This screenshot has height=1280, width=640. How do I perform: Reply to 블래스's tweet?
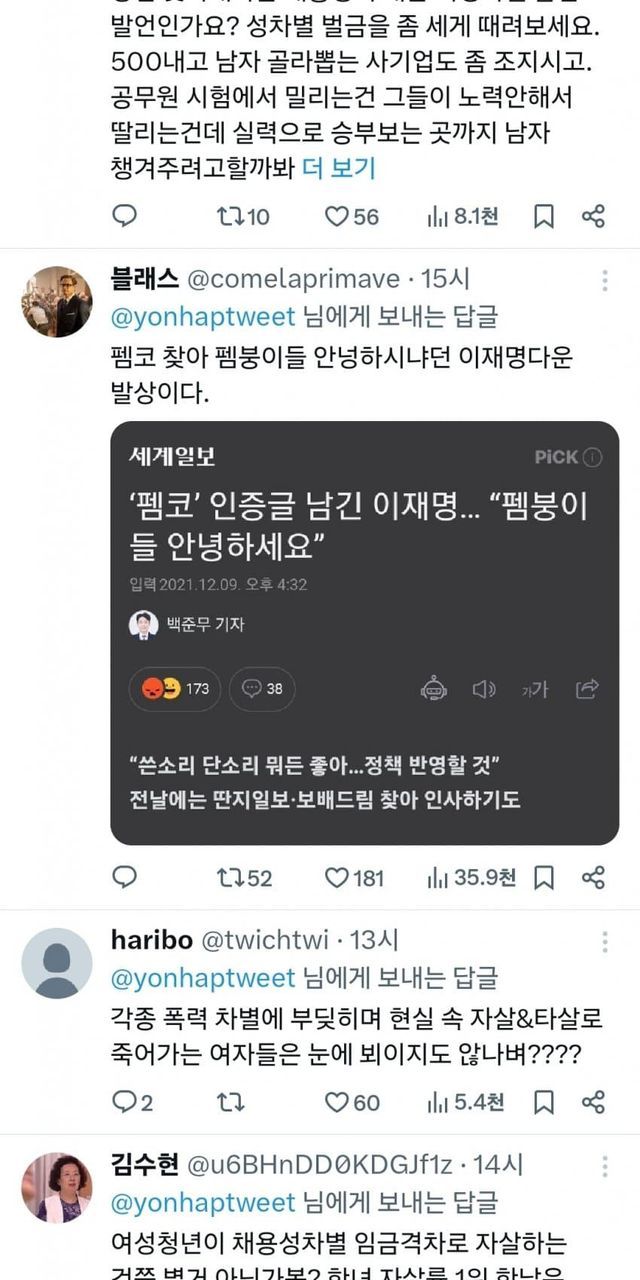click(x=124, y=878)
